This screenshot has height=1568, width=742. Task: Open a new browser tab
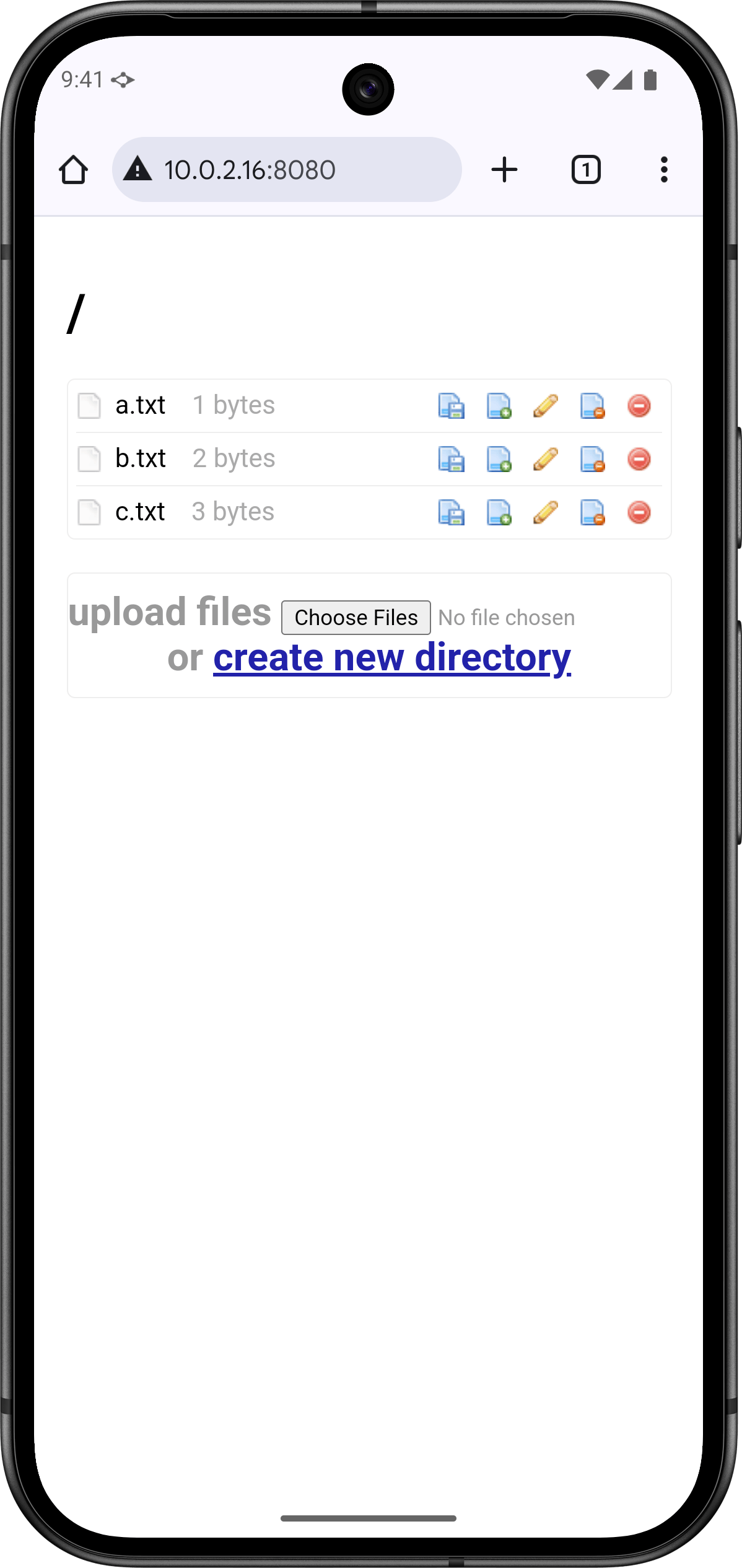[x=504, y=170]
